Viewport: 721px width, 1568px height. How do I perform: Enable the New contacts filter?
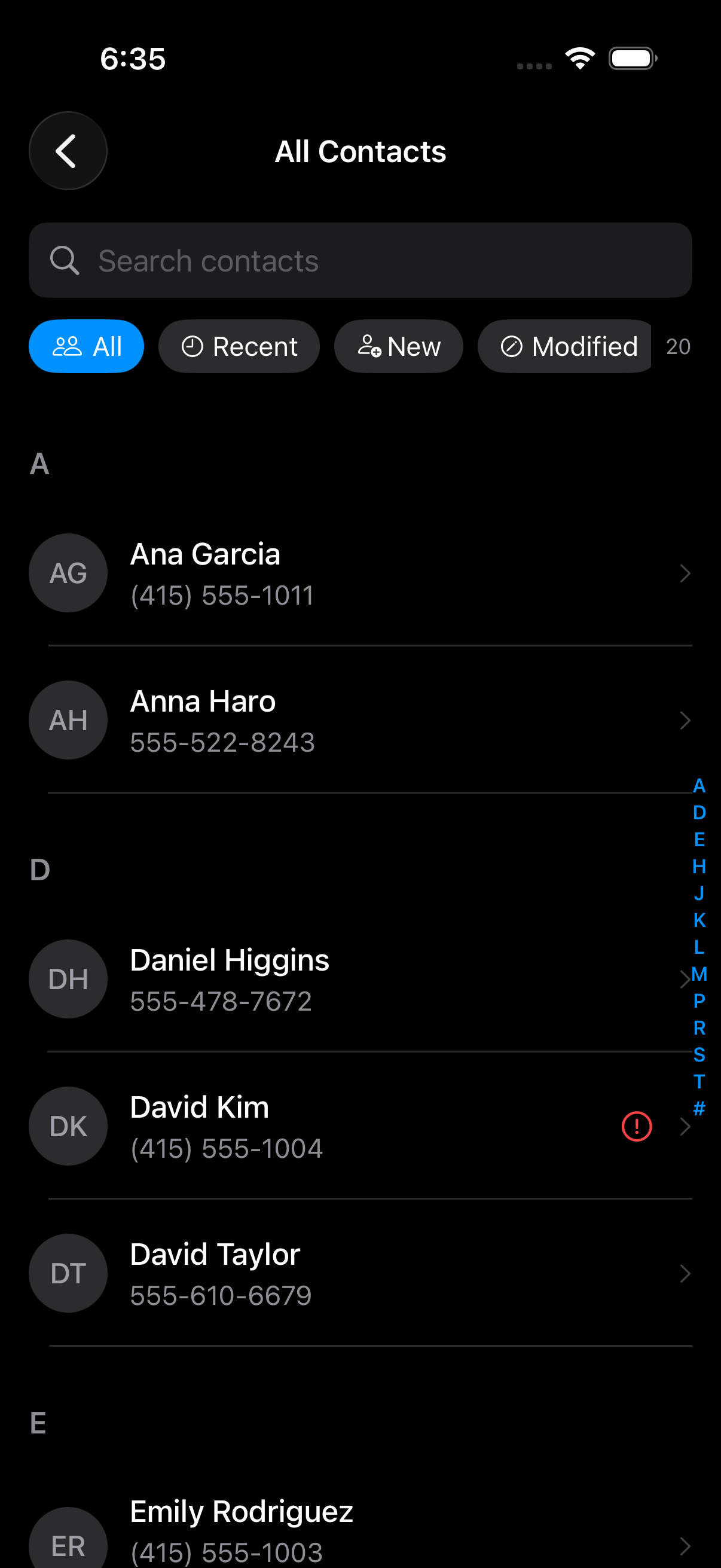pos(399,346)
